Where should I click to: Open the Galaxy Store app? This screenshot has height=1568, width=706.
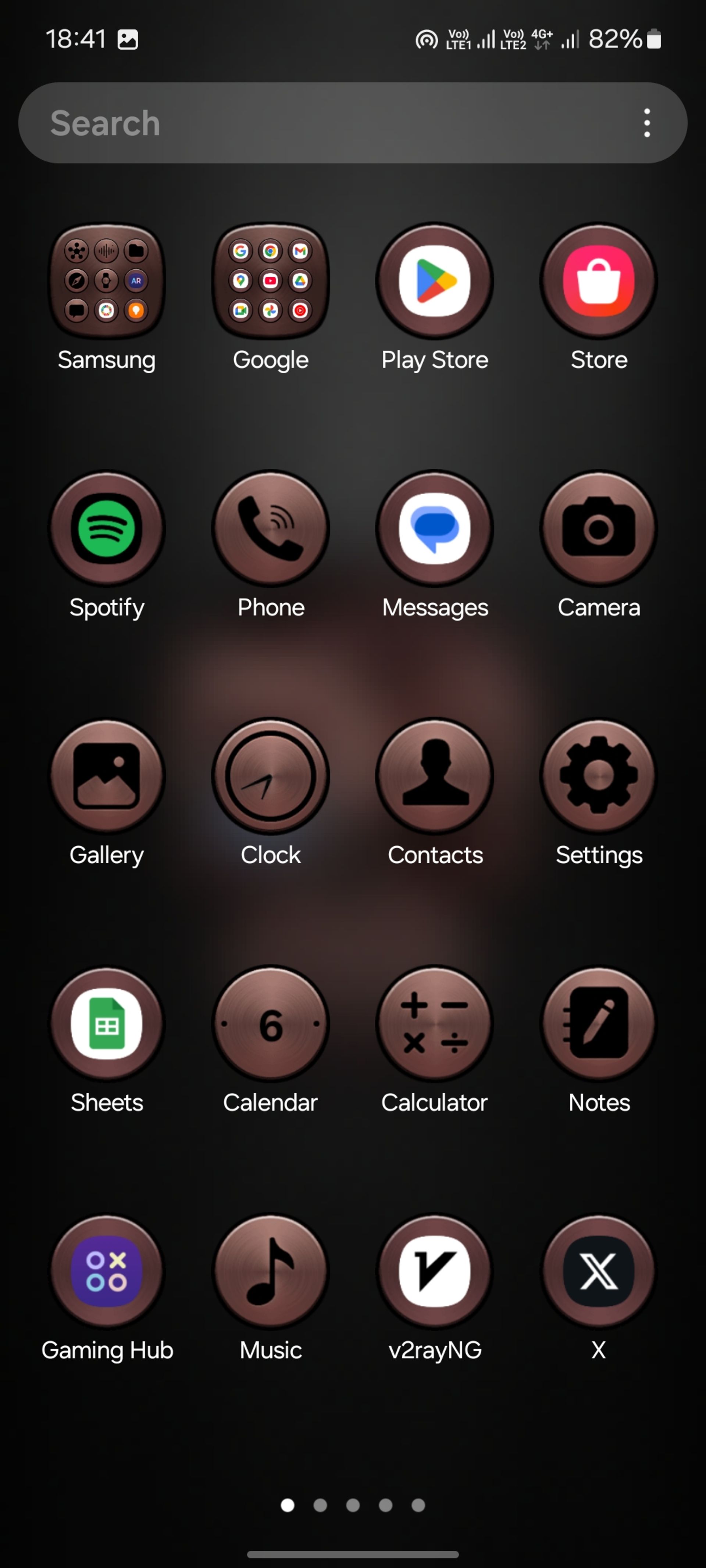click(598, 281)
